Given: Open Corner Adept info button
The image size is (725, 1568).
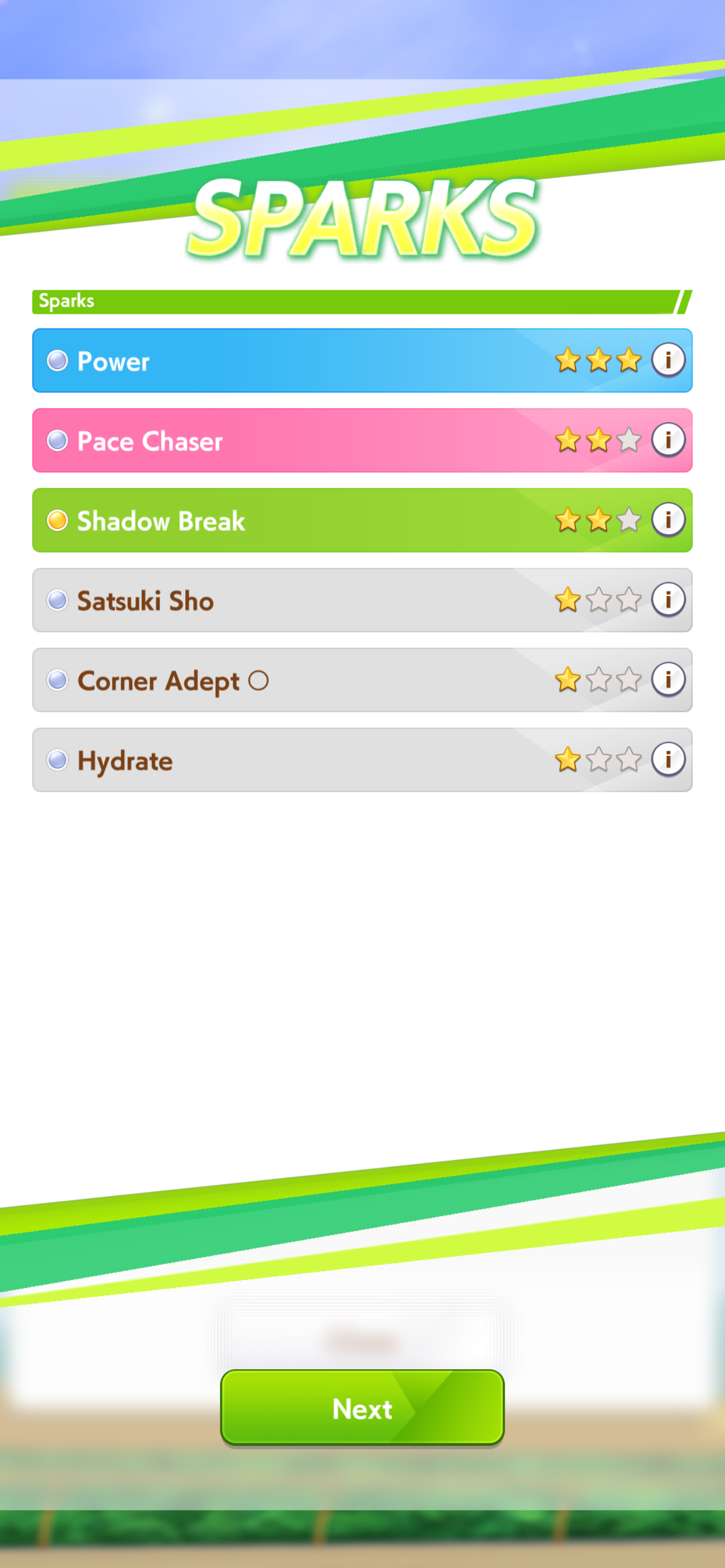Looking at the screenshot, I should click(668, 680).
